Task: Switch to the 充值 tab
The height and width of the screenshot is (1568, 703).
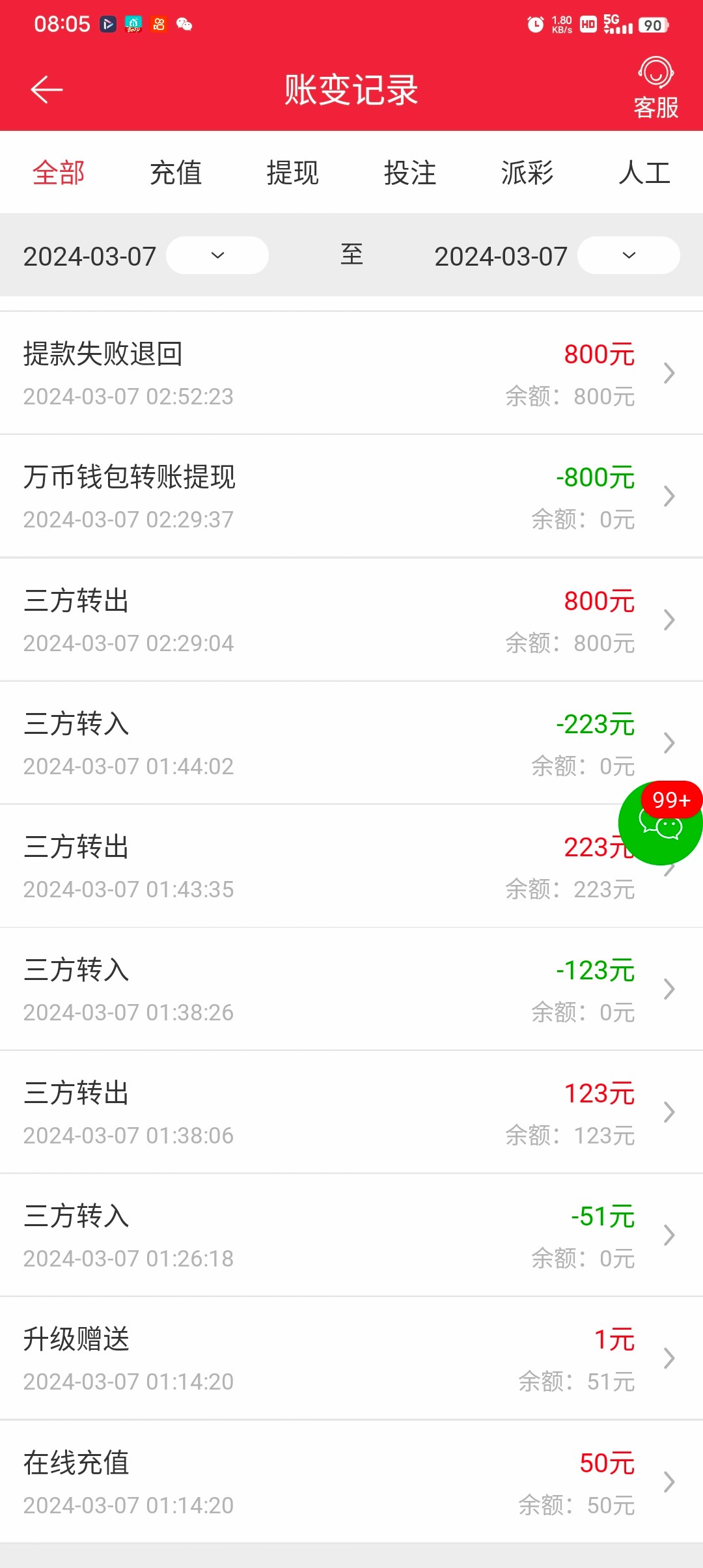Action: point(176,173)
